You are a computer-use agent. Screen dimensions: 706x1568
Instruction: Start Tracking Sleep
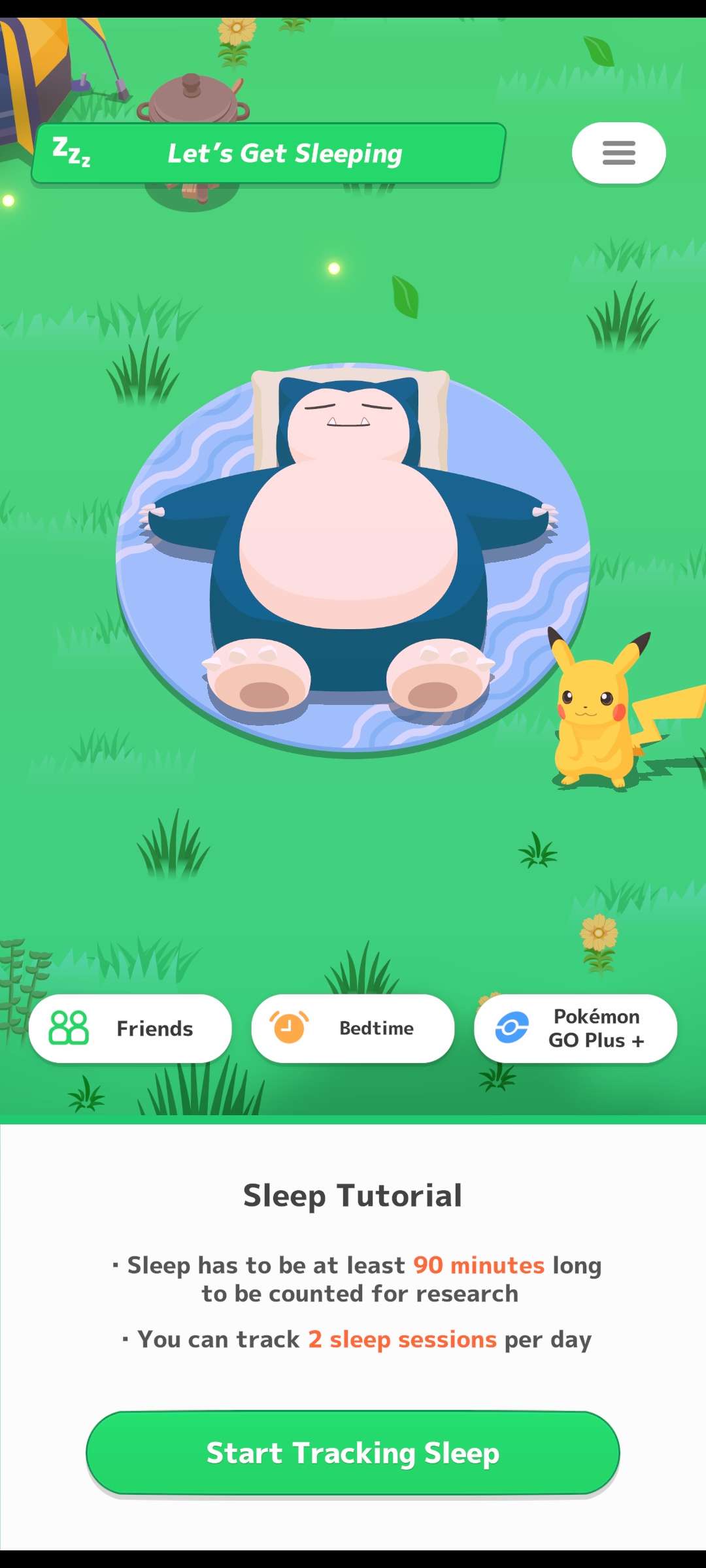point(352,1453)
